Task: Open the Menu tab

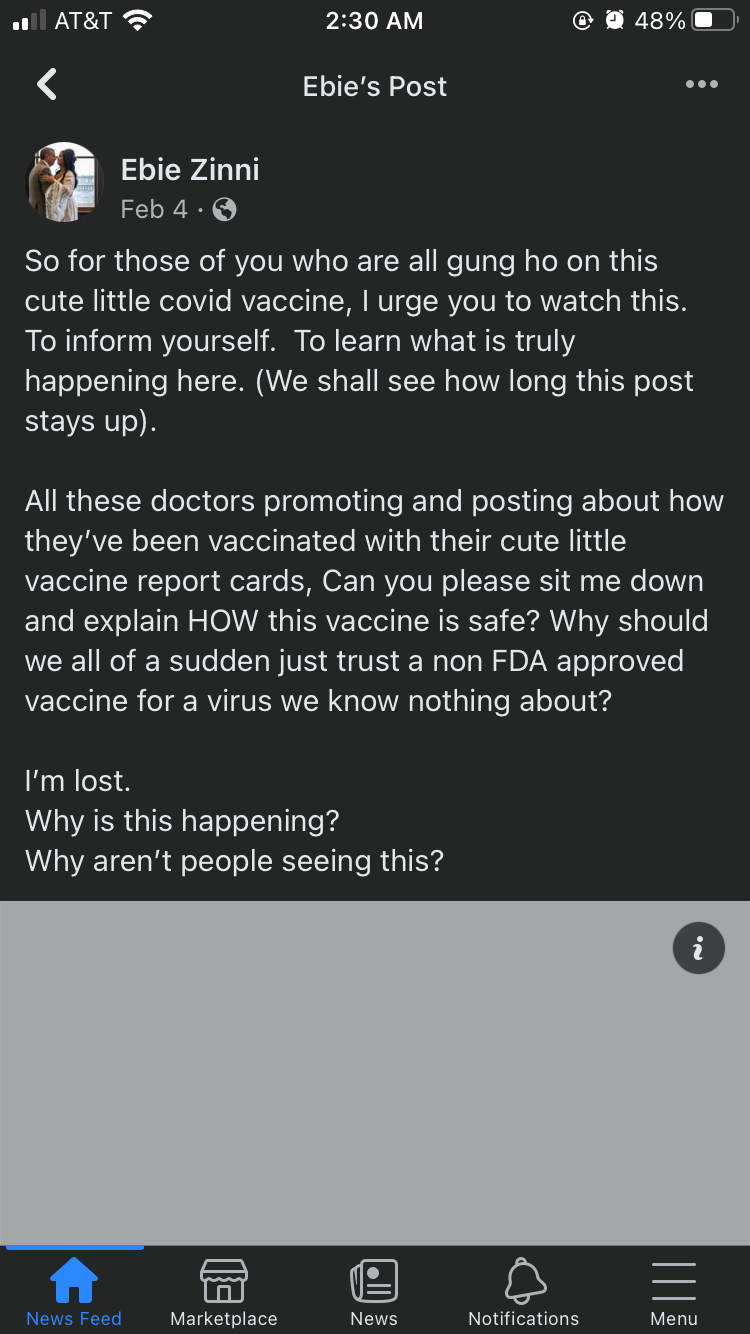Action: point(674,1291)
